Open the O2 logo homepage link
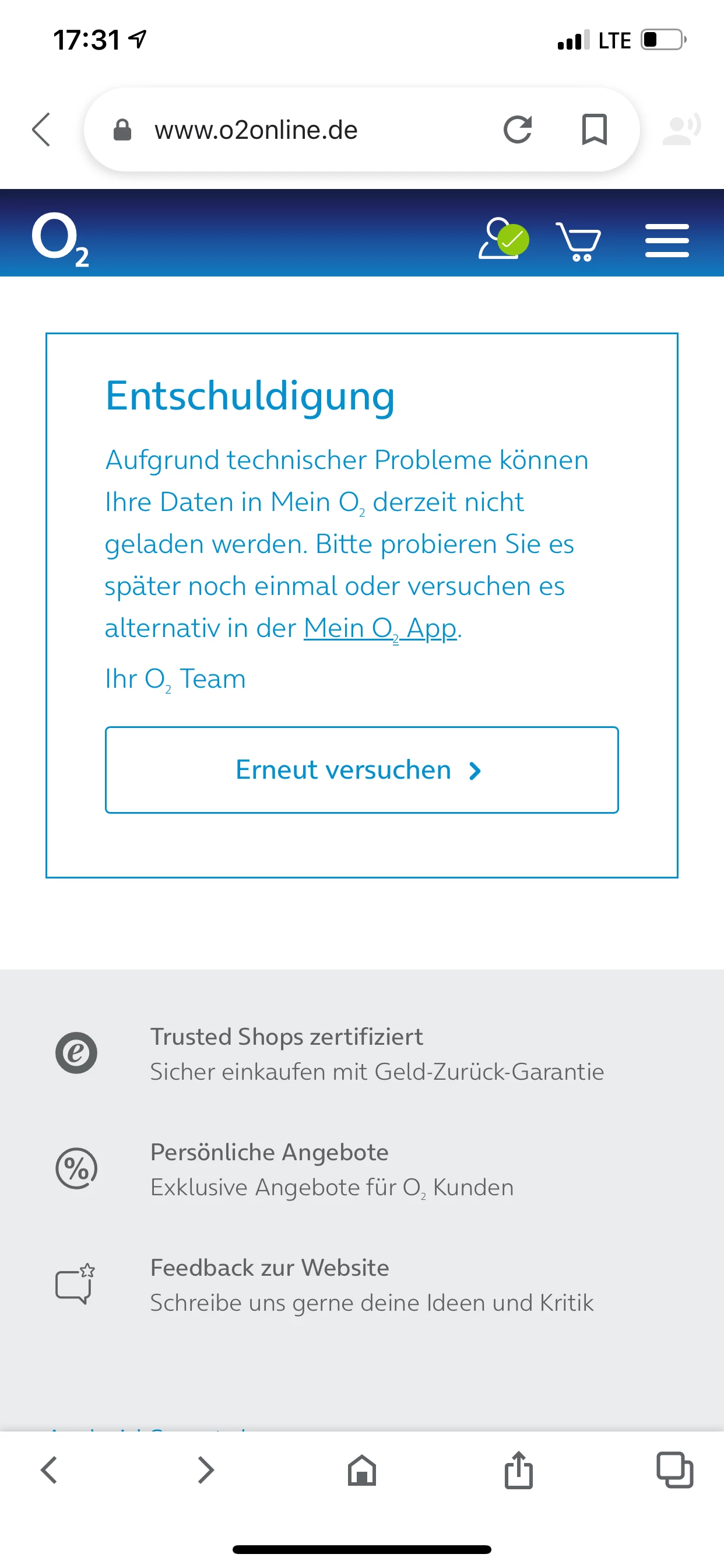724x1568 pixels. click(59, 239)
